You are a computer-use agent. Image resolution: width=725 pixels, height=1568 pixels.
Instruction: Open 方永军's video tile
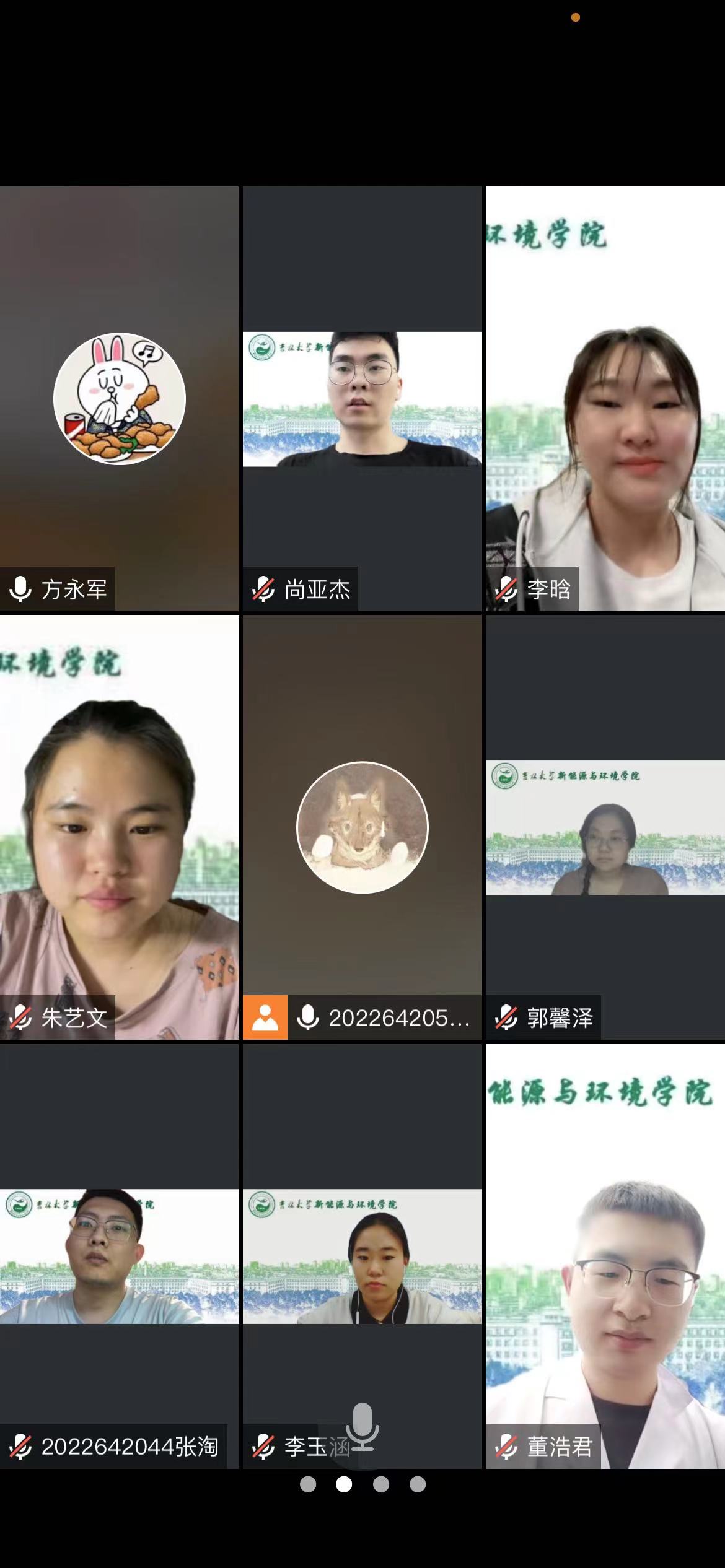[120, 399]
